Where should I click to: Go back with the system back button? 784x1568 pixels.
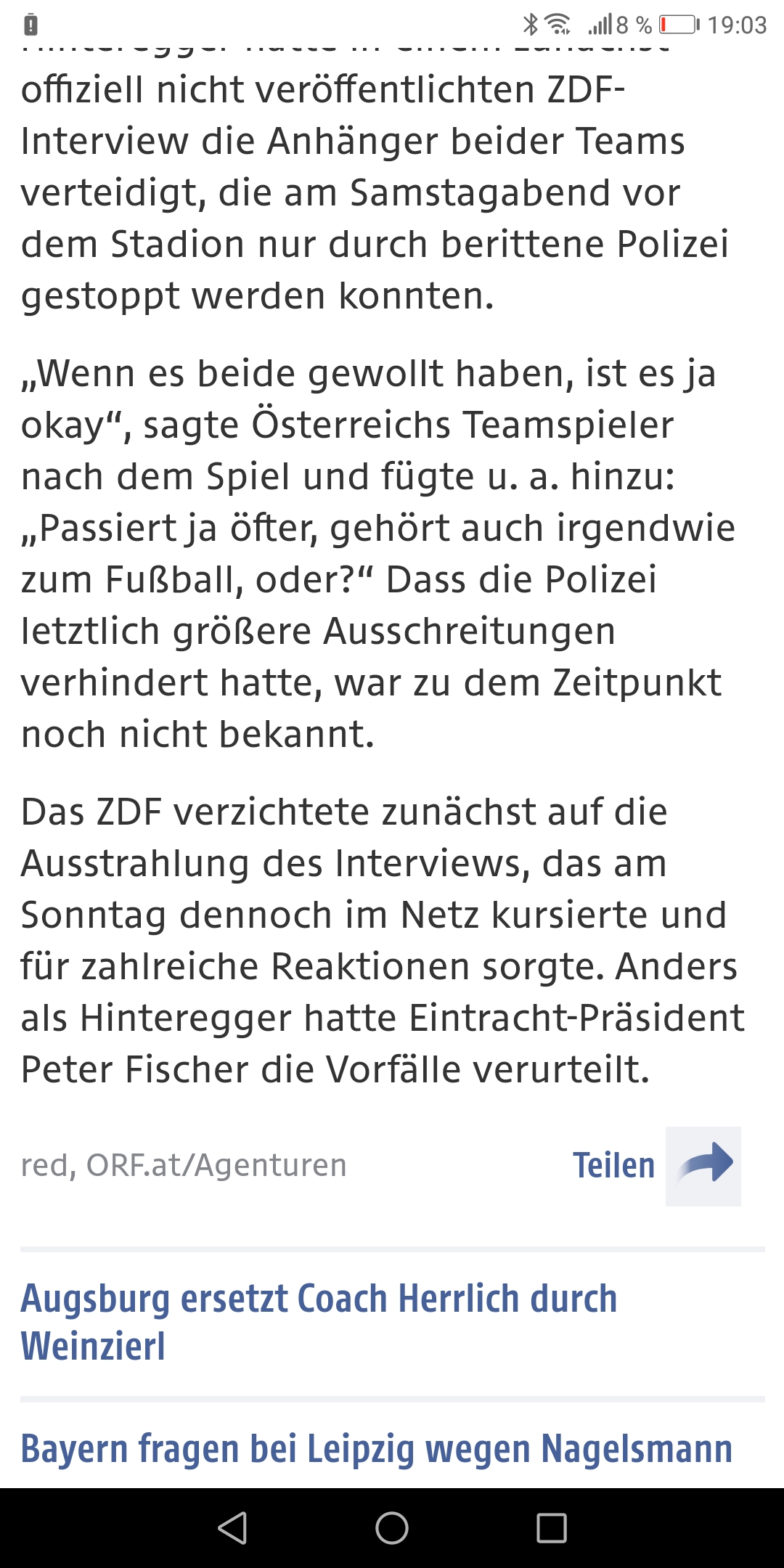pos(232,1528)
